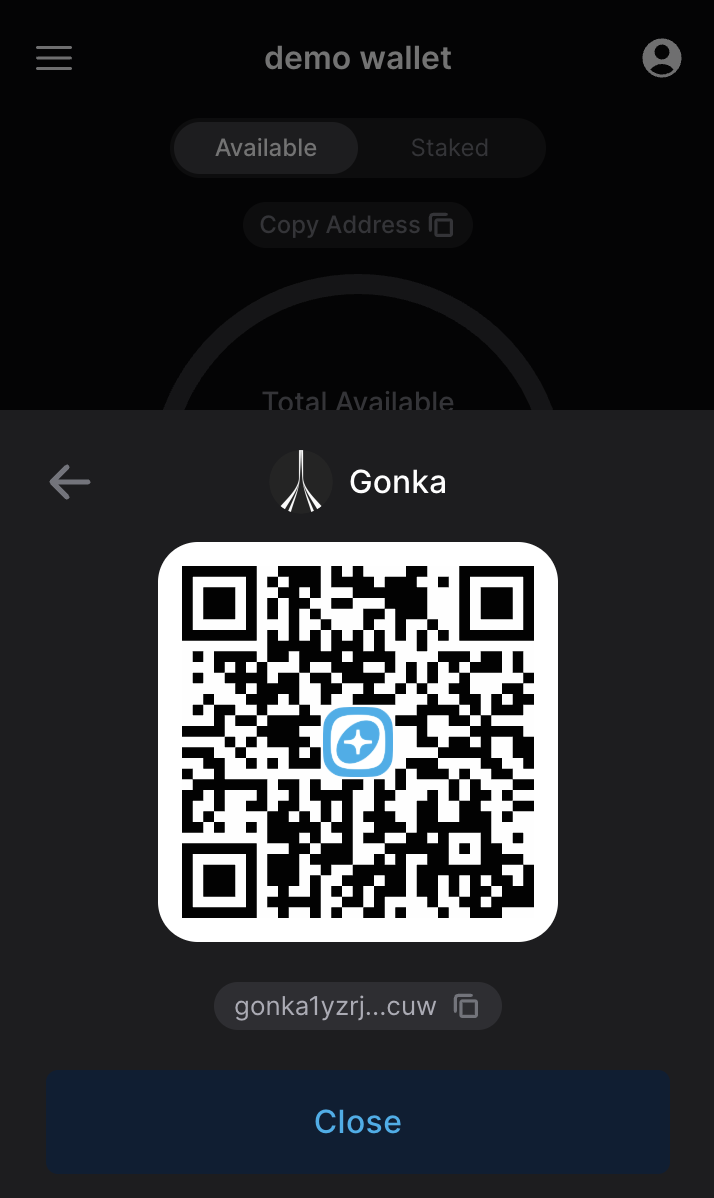The height and width of the screenshot is (1198, 714).
Task: Select the Available tab
Action: point(266,148)
